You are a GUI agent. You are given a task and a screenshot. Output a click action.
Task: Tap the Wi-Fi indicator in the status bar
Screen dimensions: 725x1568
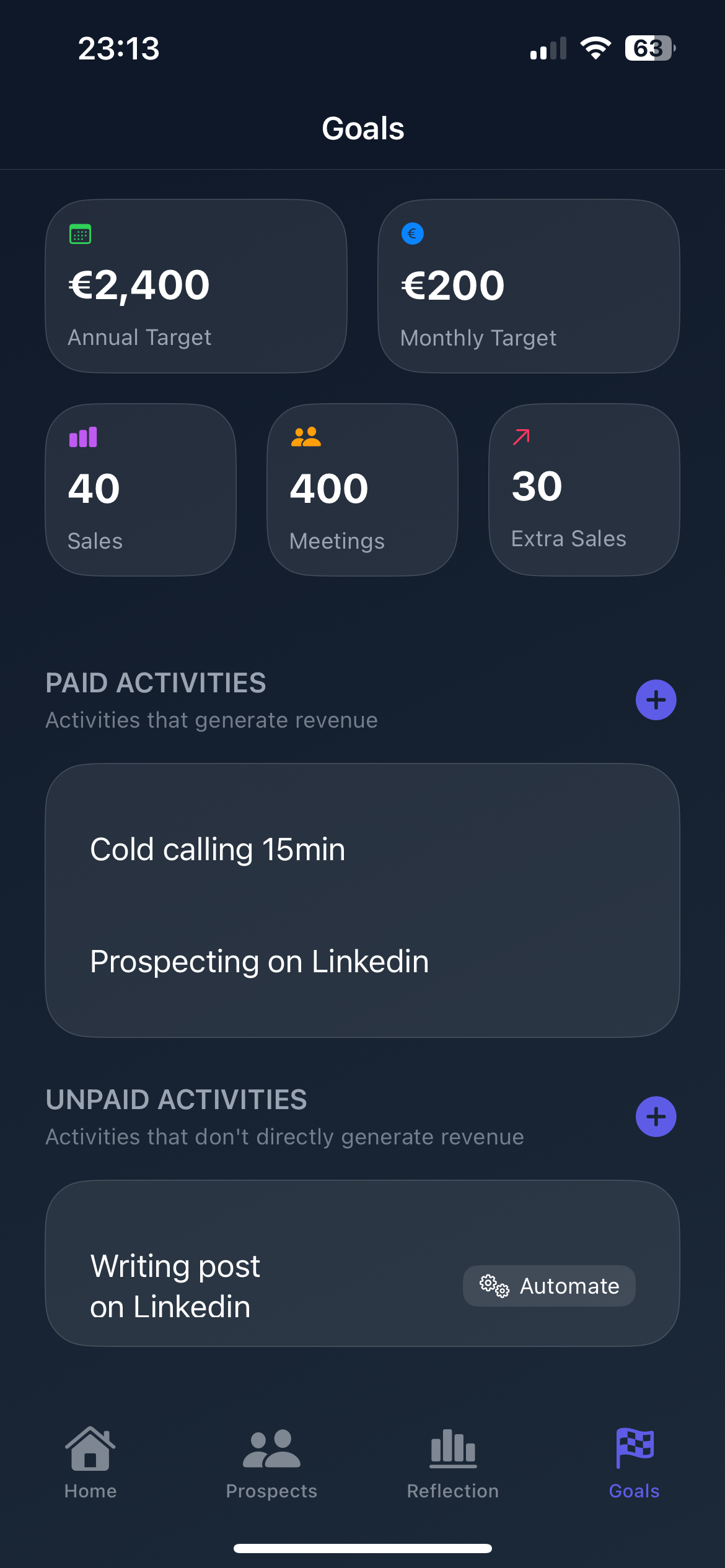[x=595, y=48]
